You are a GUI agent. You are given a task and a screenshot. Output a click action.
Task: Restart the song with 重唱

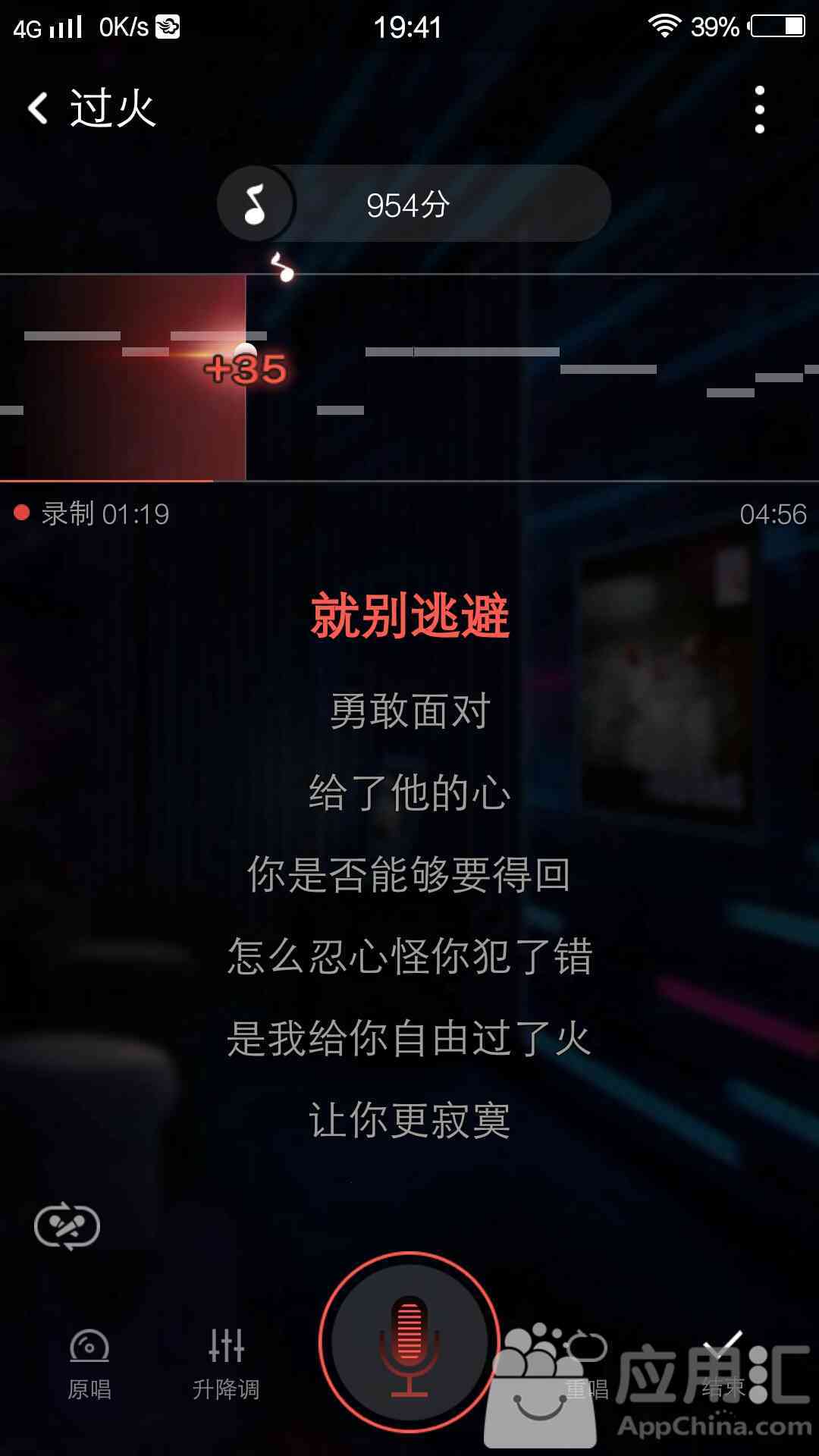pyautogui.click(x=587, y=1364)
